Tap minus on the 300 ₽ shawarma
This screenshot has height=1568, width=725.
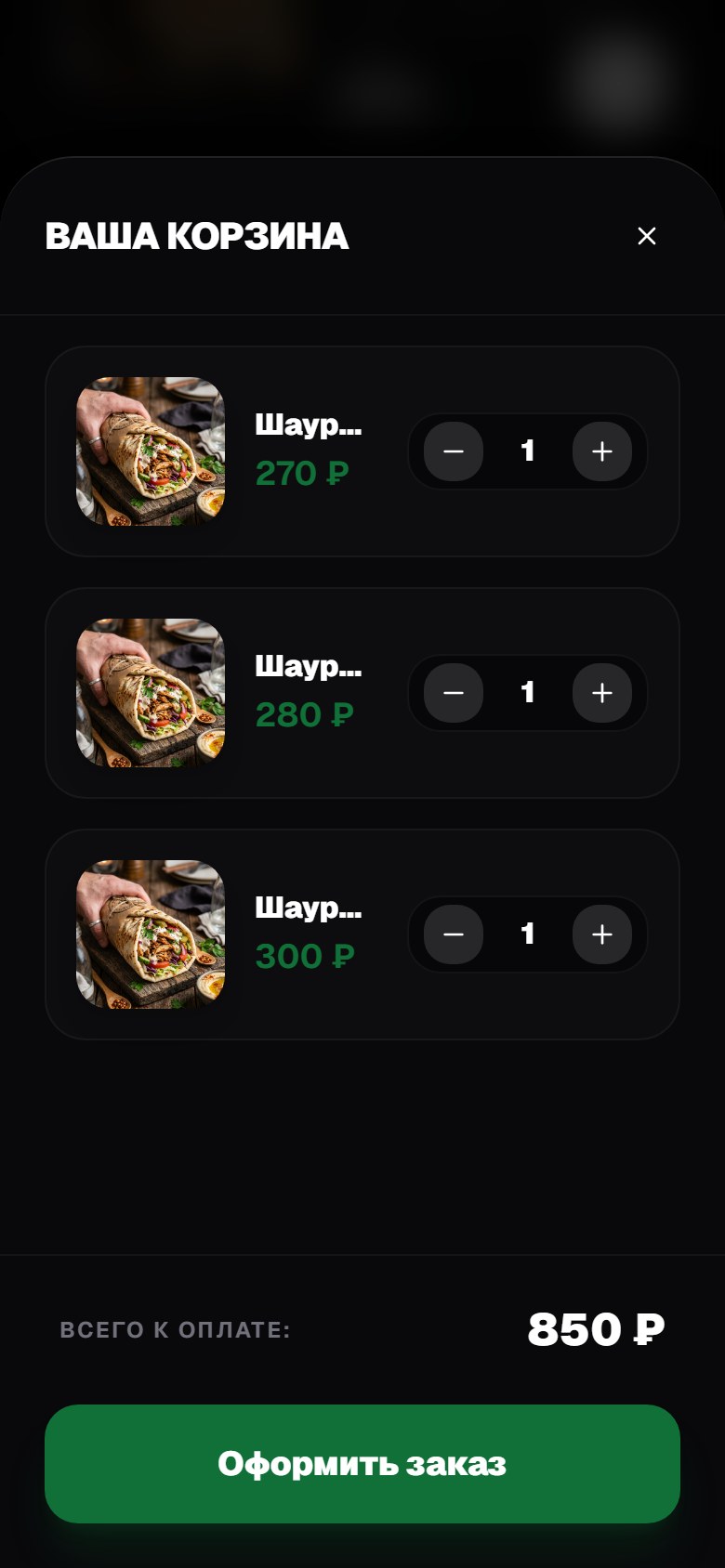click(454, 934)
